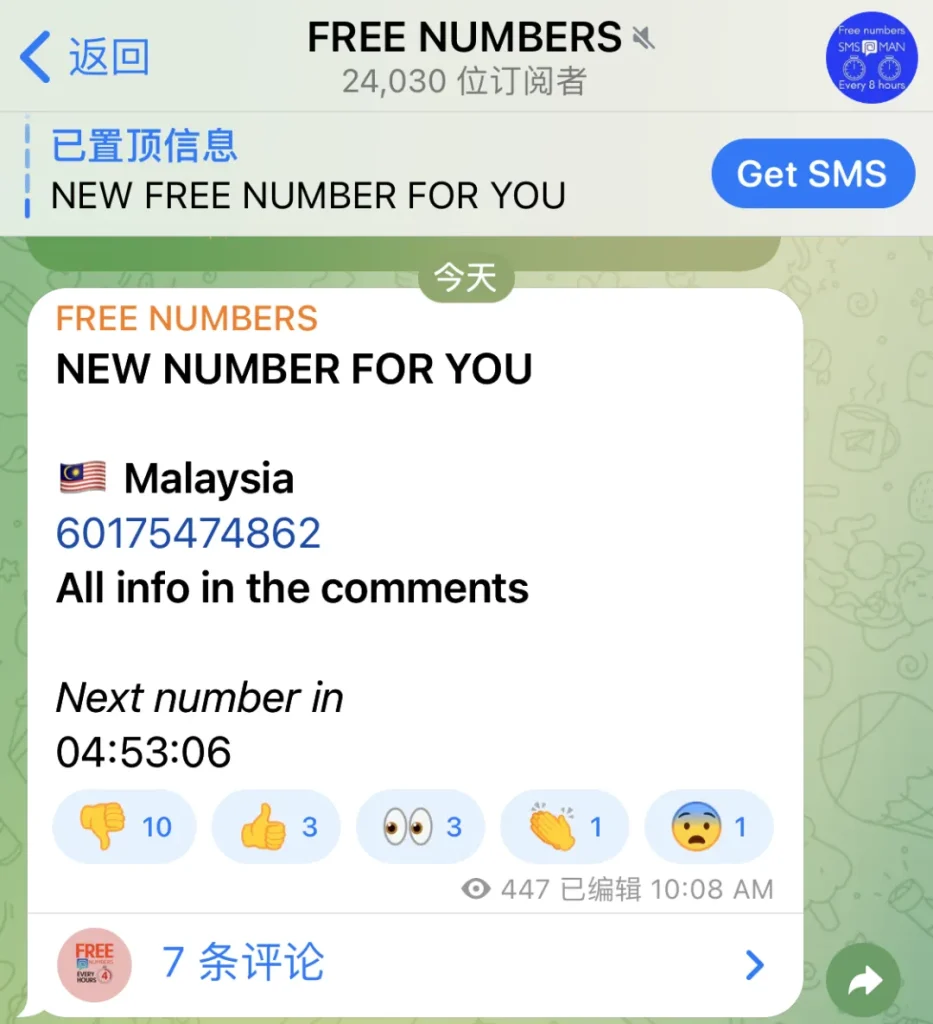Viewport: 933px width, 1024px height.
Task: Forward this post with the share arrow
Action: click(x=862, y=982)
